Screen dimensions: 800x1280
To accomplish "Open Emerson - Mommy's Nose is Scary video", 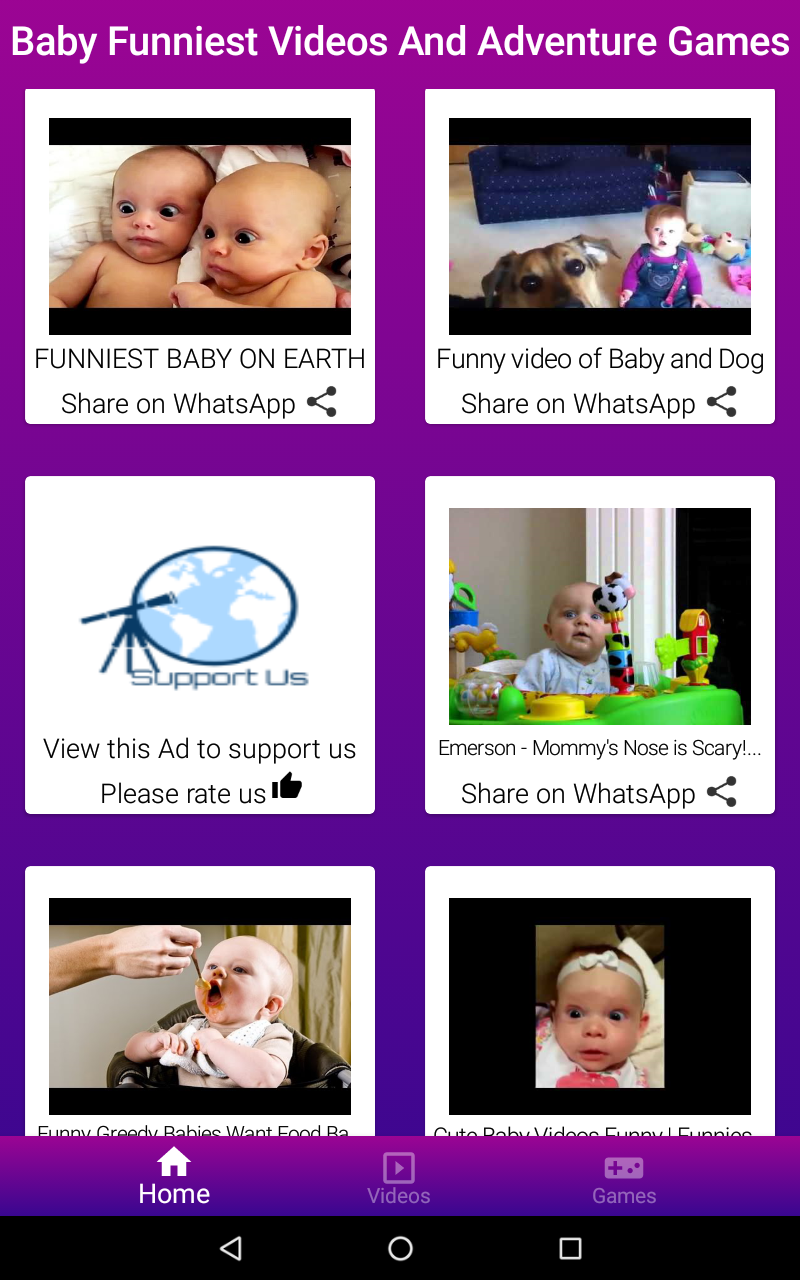I will click(x=600, y=616).
